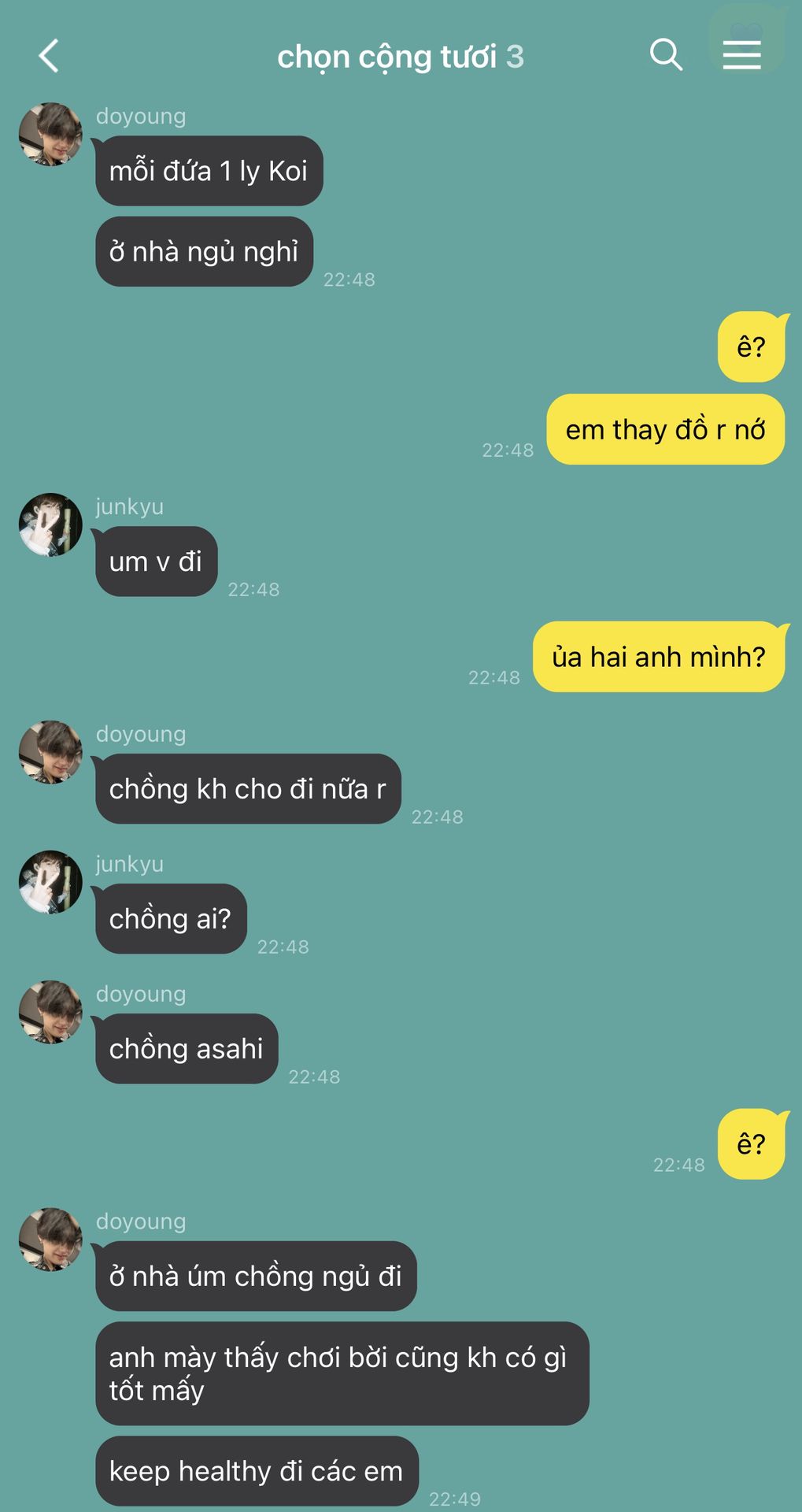The height and width of the screenshot is (1512, 802).
Task: View doyoung's profile beside "chồng asahi"
Action: tap(50, 1012)
